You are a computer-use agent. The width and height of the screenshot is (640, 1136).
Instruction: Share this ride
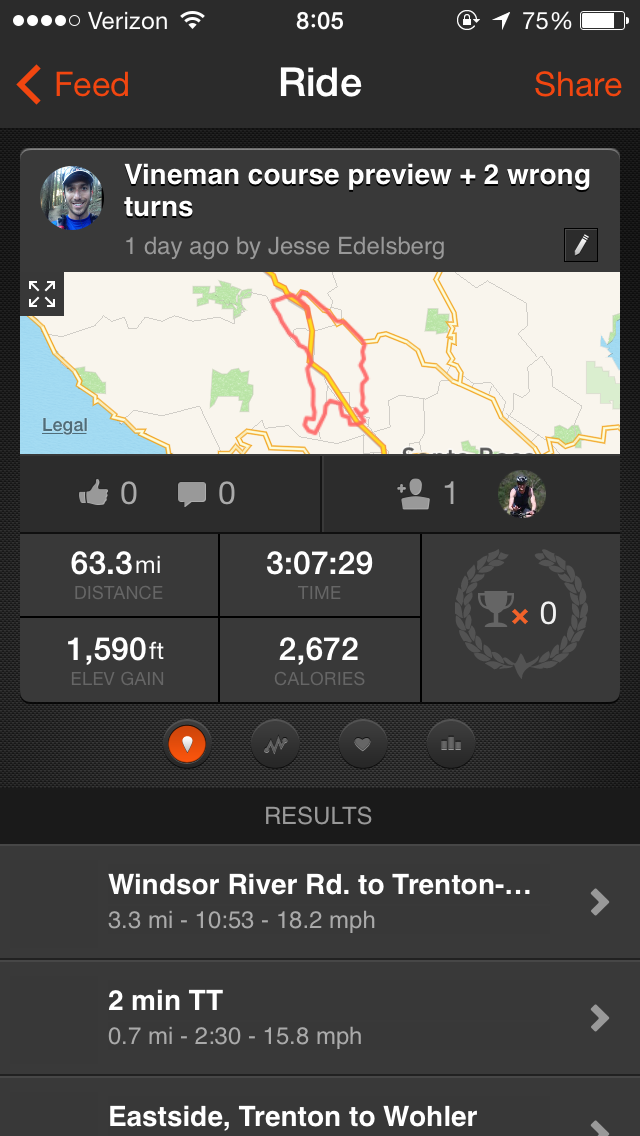[x=577, y=85]
